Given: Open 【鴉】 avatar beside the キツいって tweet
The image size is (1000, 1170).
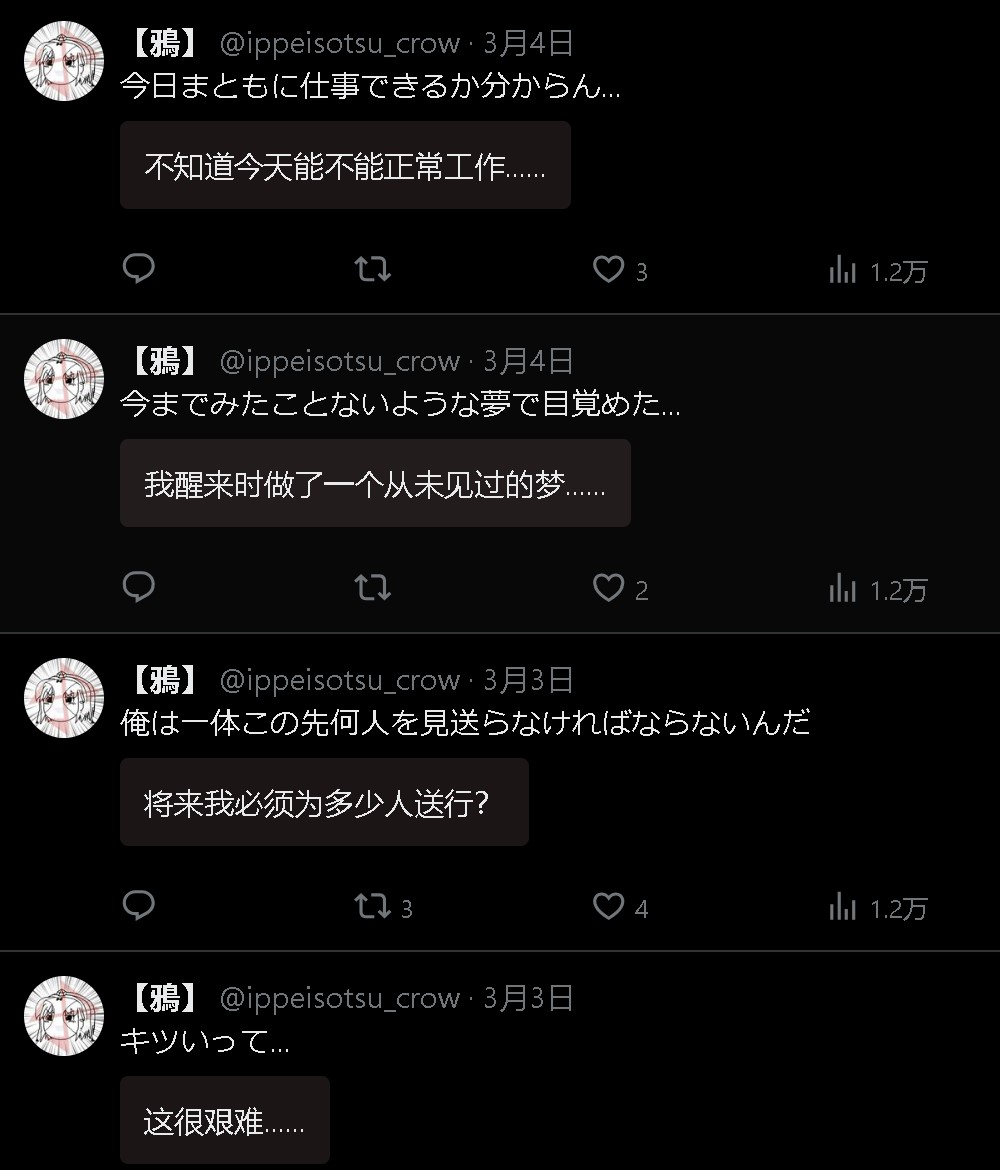Looking at the screenshot, I should (x=64, y=1016).
